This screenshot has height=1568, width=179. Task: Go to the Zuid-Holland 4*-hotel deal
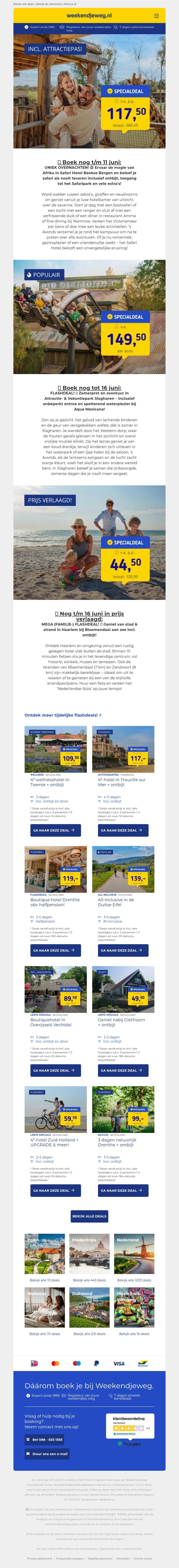[x=55, y=1190]
